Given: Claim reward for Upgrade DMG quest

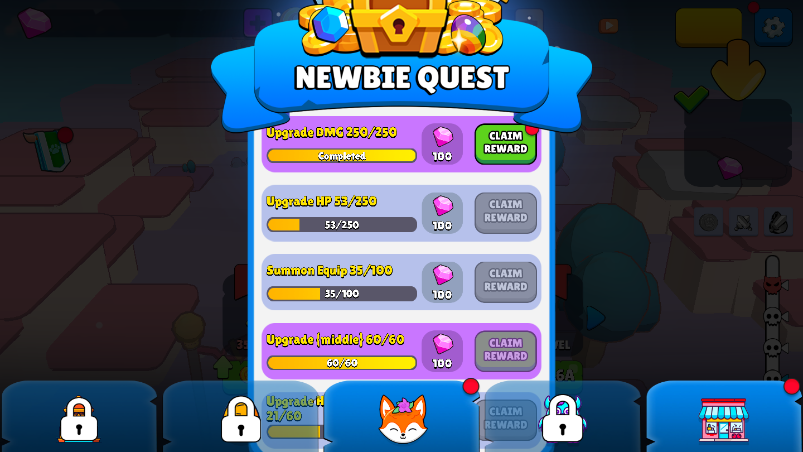Looking at the screenshot, I should tap(505, 143).
